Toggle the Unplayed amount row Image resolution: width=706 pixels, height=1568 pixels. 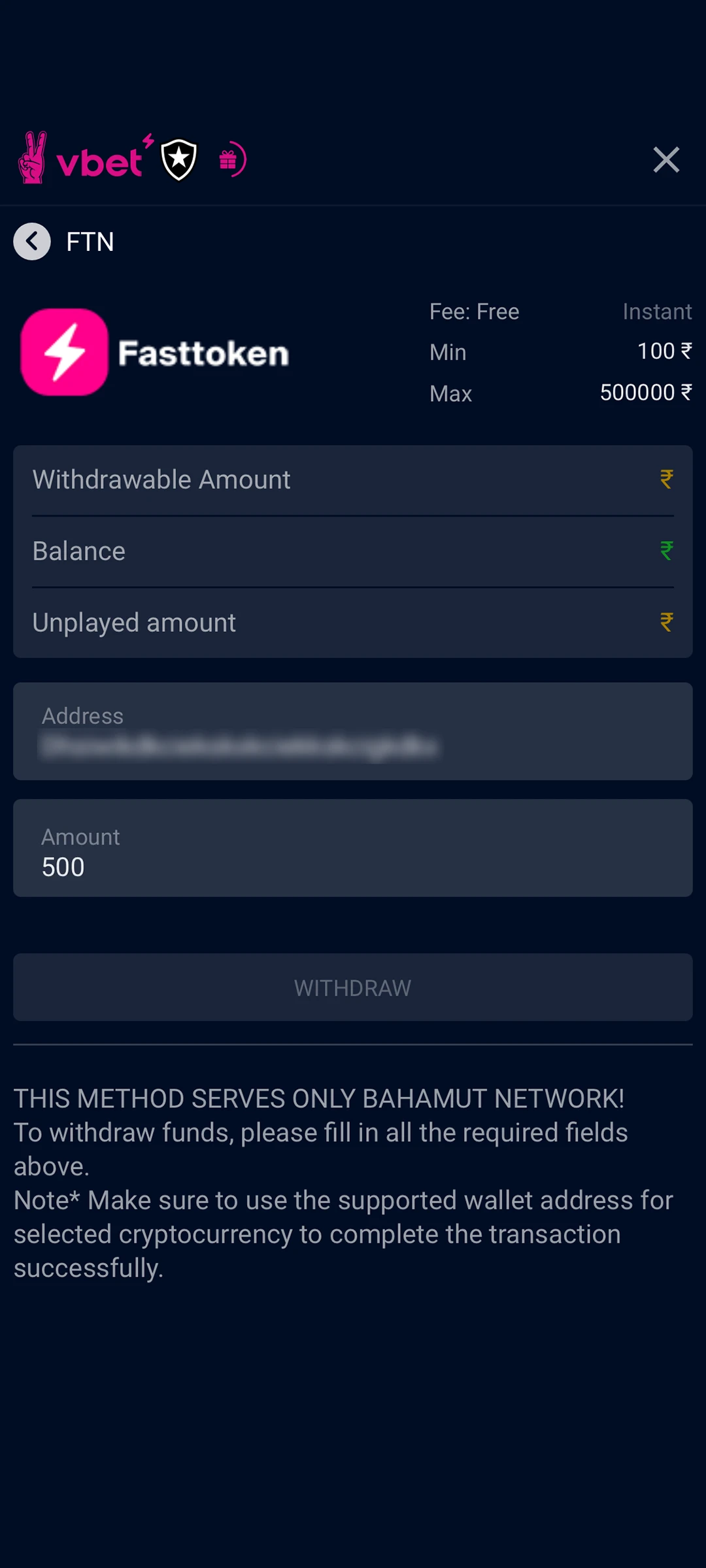(x=353, y=621)
